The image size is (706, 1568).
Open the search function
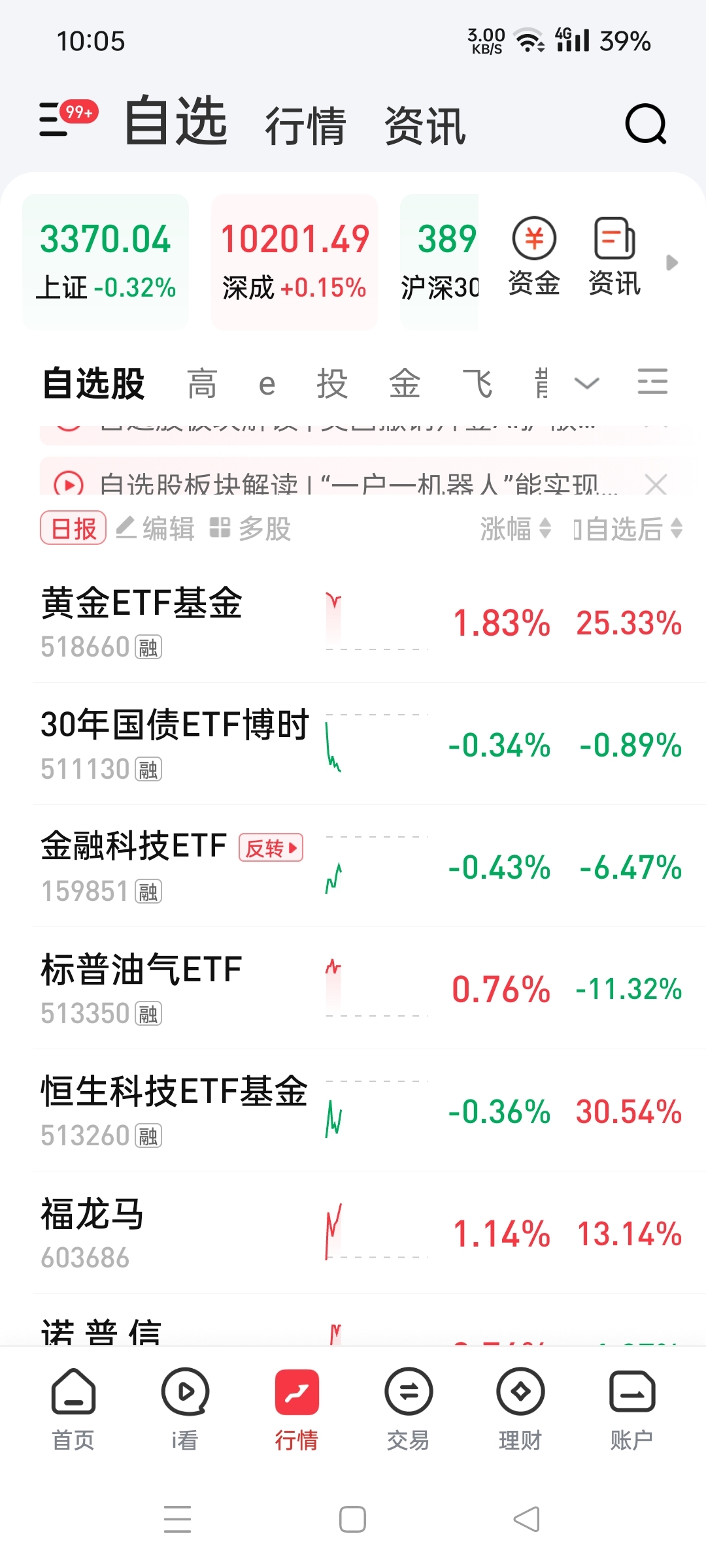tap(646, 124)
